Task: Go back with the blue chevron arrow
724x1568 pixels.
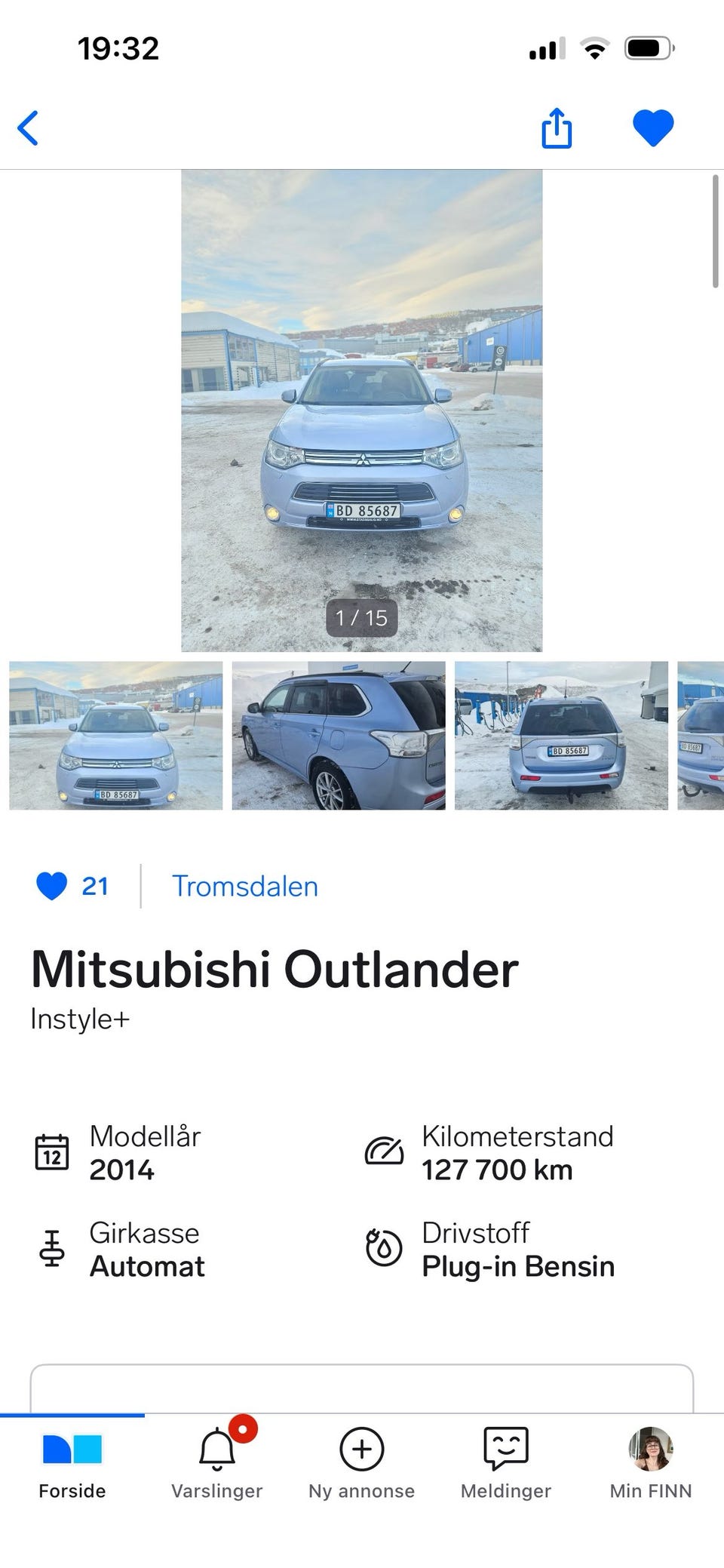Action: tap(27, 128)
